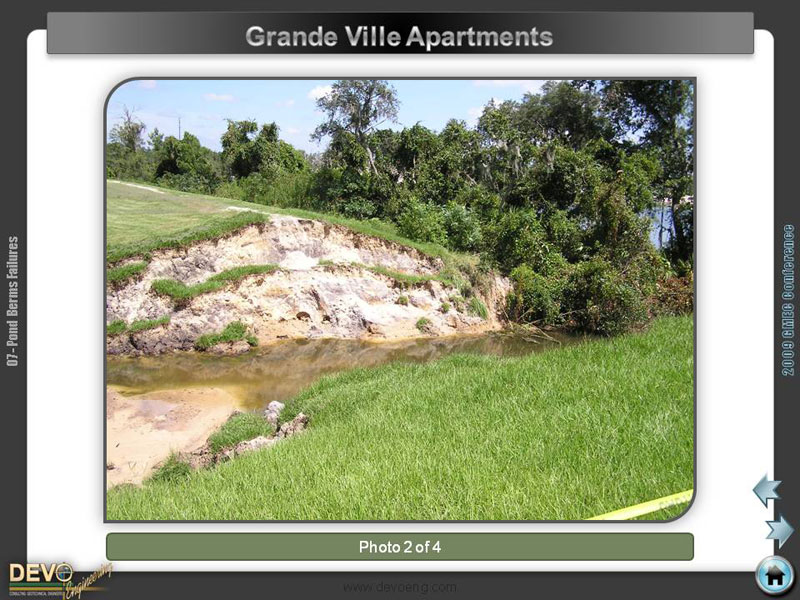
Task: Go back to the previous photo slide
Action: coord(766,490)
